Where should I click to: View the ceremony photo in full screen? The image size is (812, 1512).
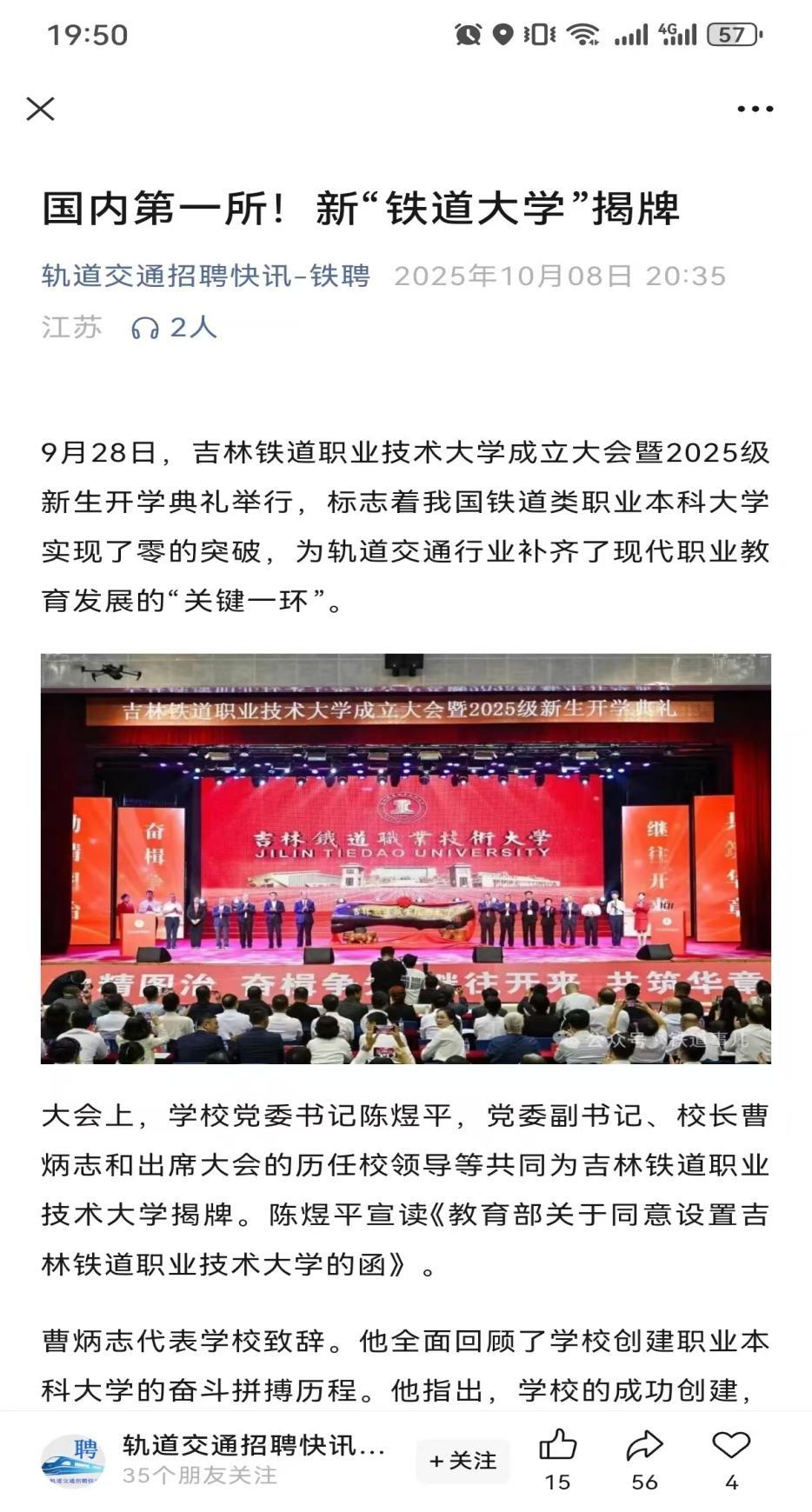(405, 858)
